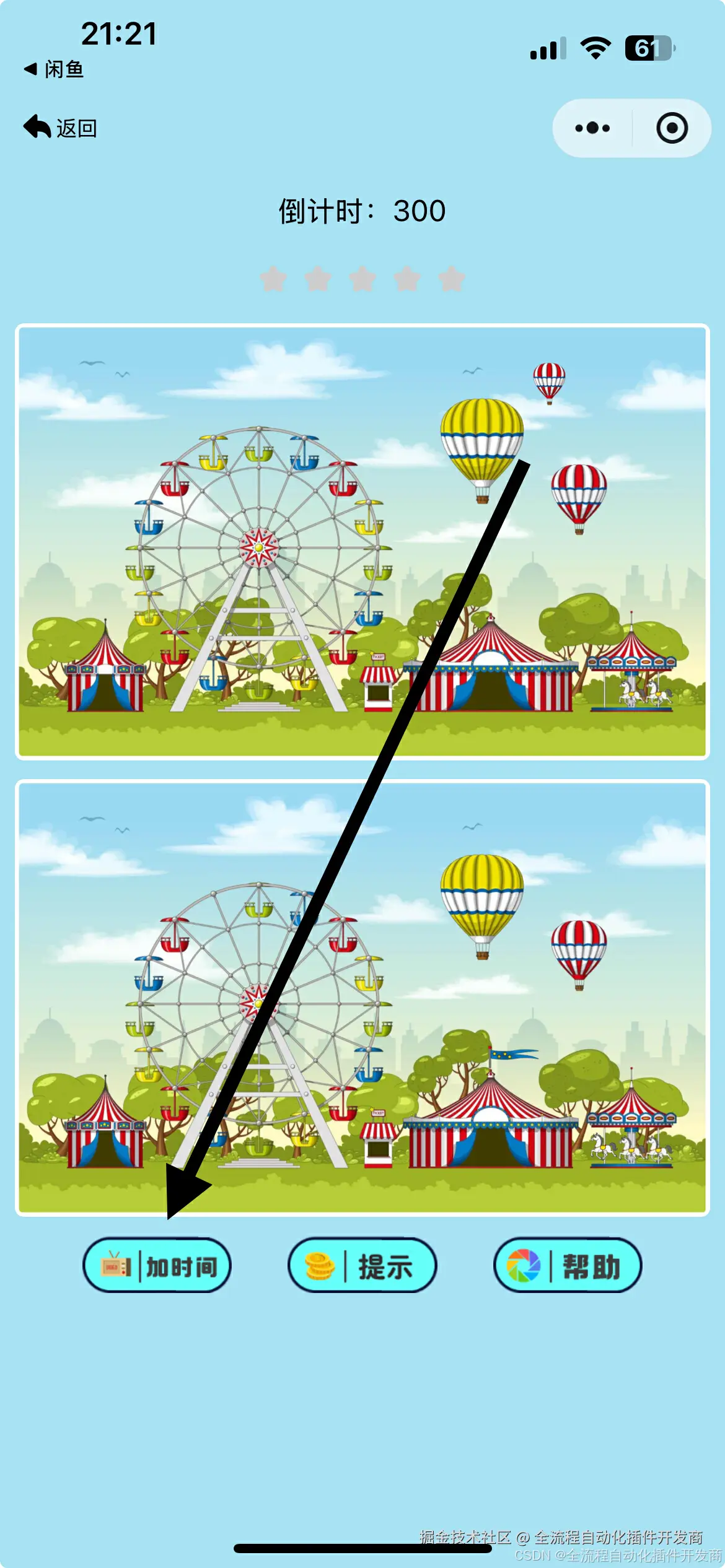The width and height of the screenshot is (725, 1568).
Task: Tap 加时间 to add more time
Action: 157,1266
